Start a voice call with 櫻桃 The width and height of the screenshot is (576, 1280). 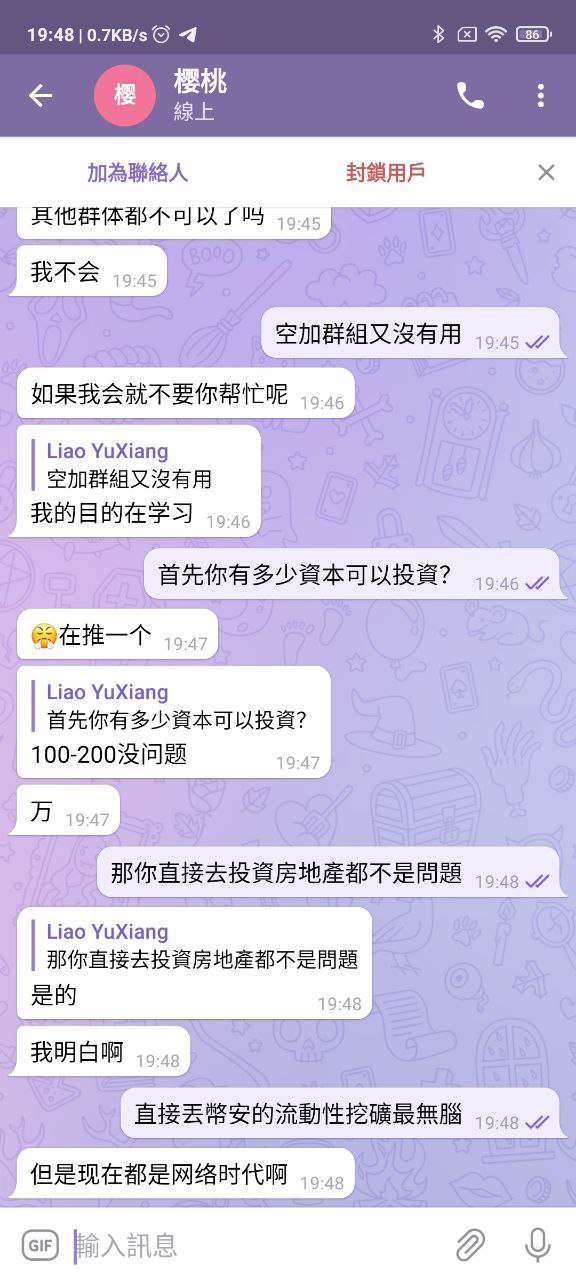[x=470, y=96]
